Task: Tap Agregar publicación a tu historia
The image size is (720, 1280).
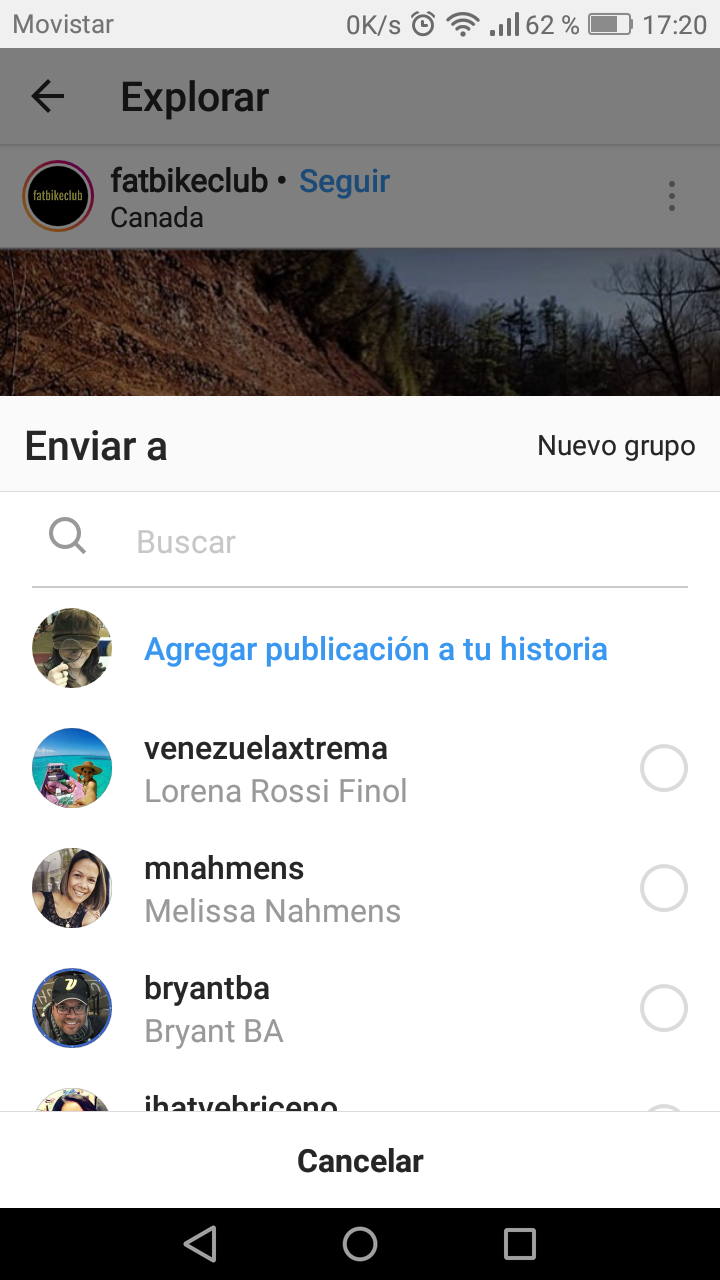Action: pyautogui.click(x=376, y=649)
